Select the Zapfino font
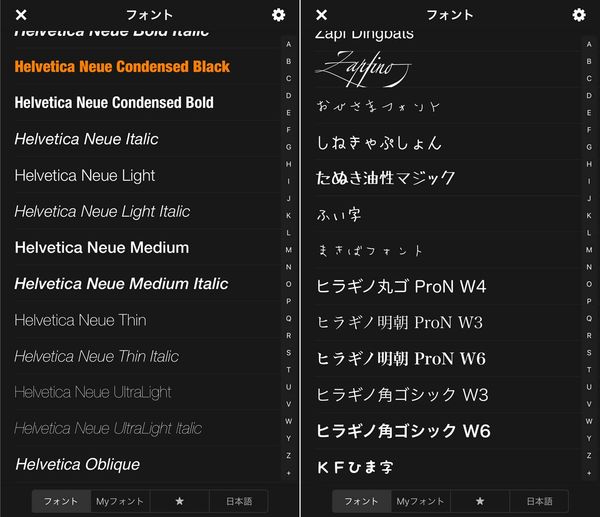The image size is (600, 517). (363, 69)
